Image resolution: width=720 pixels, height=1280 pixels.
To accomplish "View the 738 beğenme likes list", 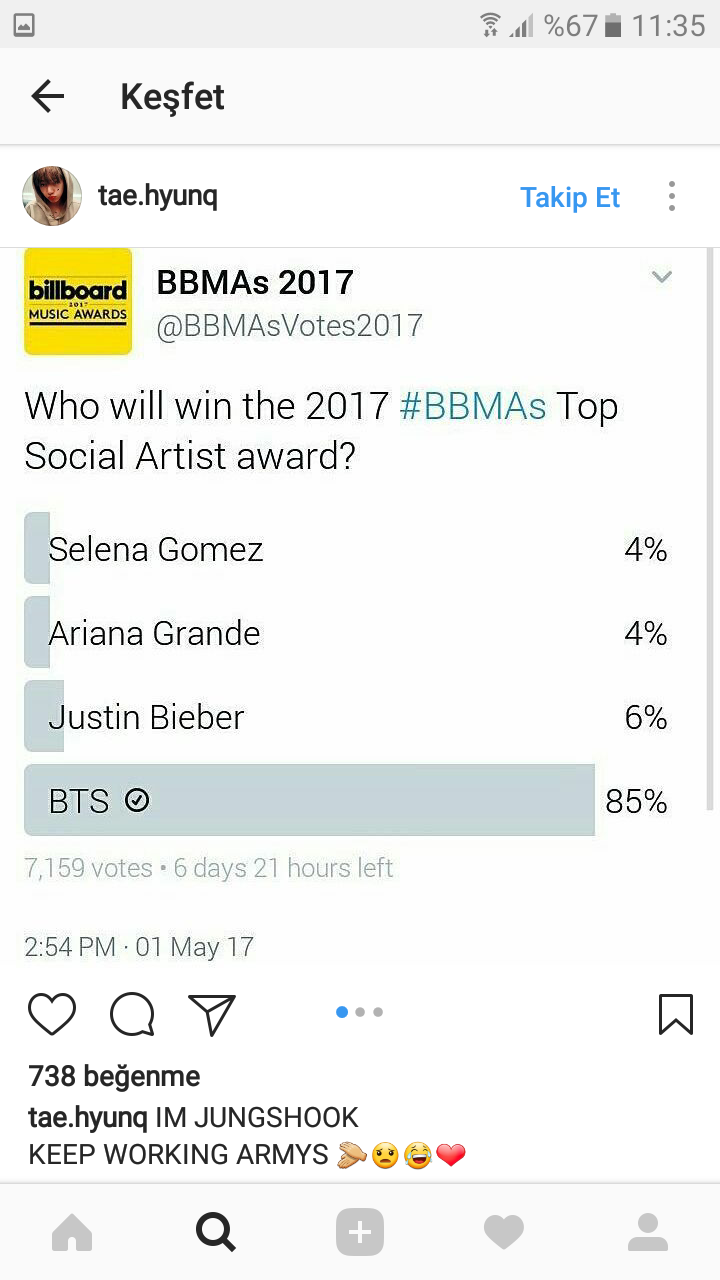I will point(114,1076).
